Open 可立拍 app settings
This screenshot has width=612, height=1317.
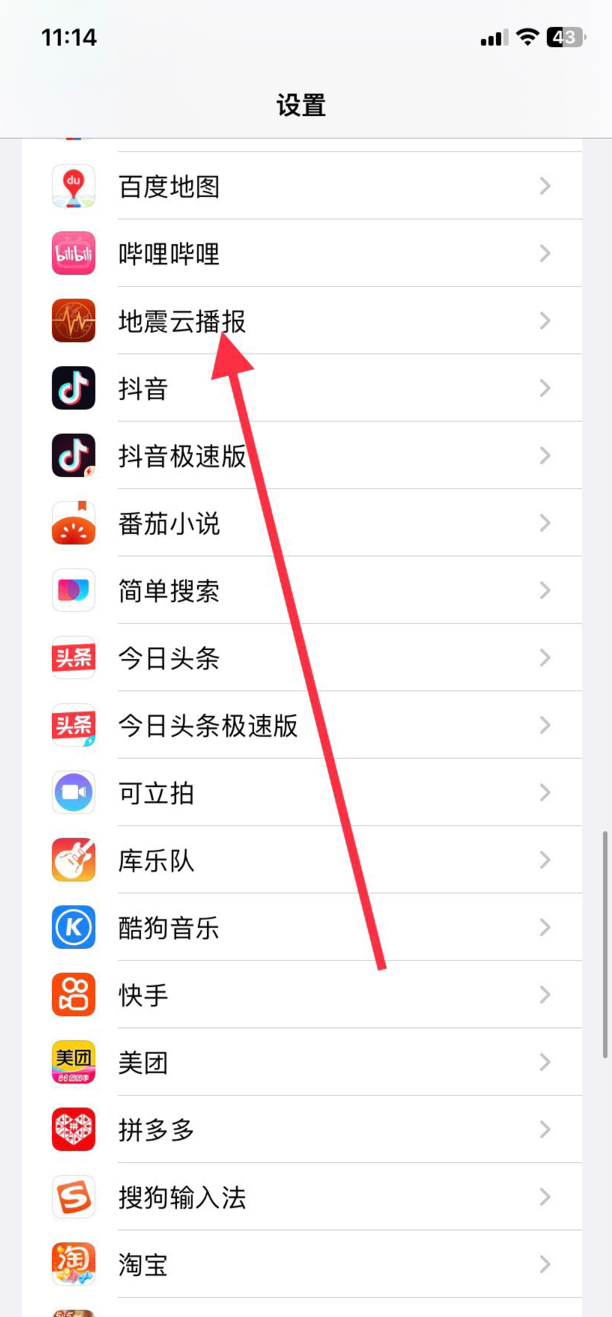pos(300,793)
